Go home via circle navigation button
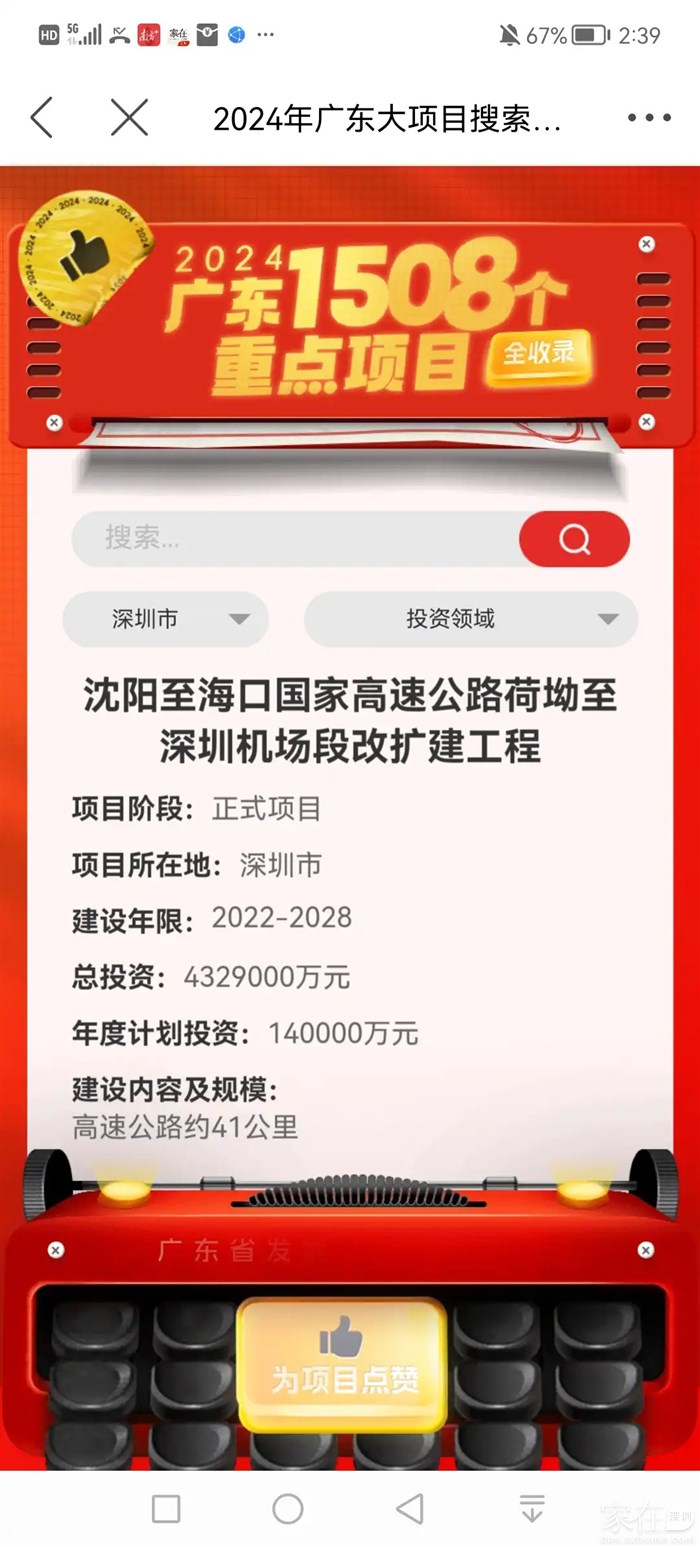Screen dimensions: 700x1547 point(288,1508)
